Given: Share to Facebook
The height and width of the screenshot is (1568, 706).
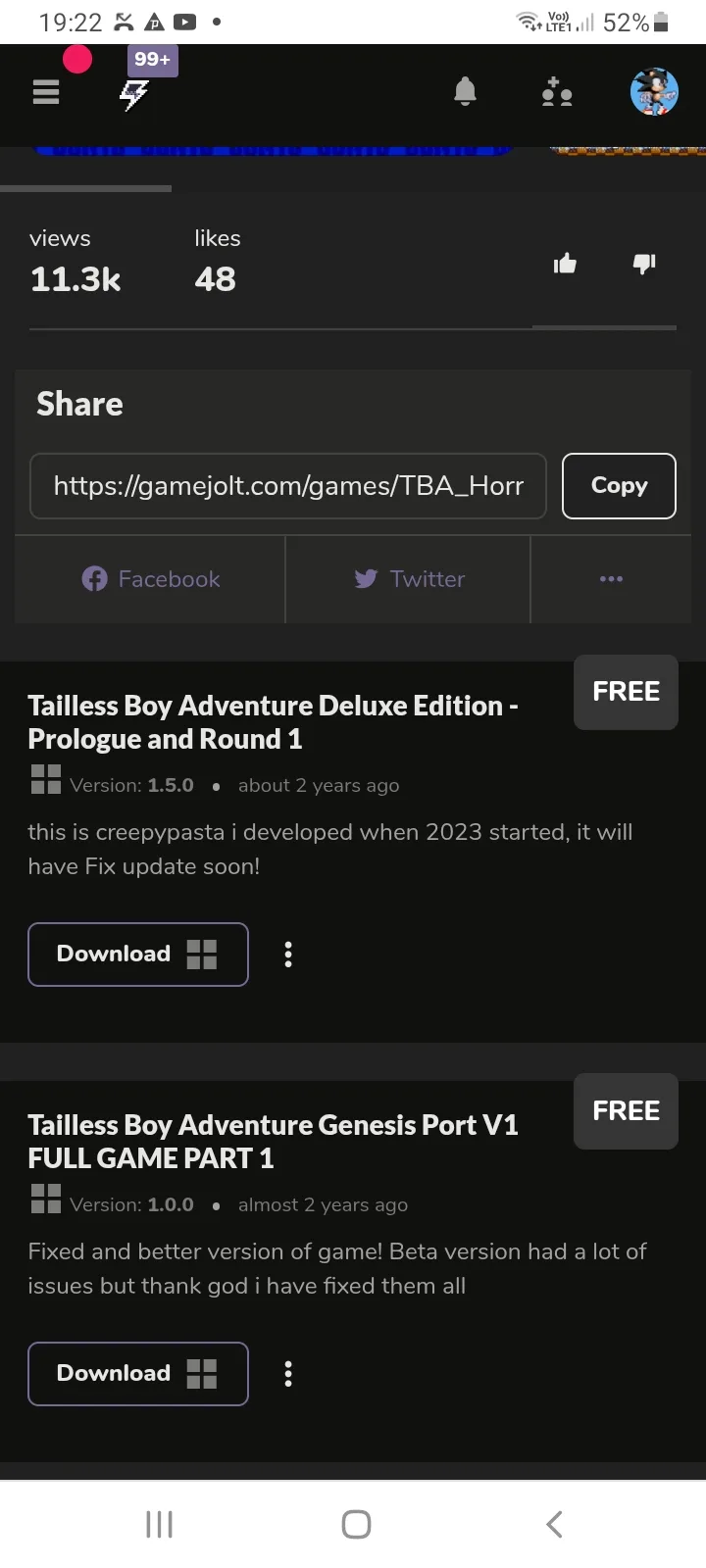Looking at the screenshot, I should (150, 579).
